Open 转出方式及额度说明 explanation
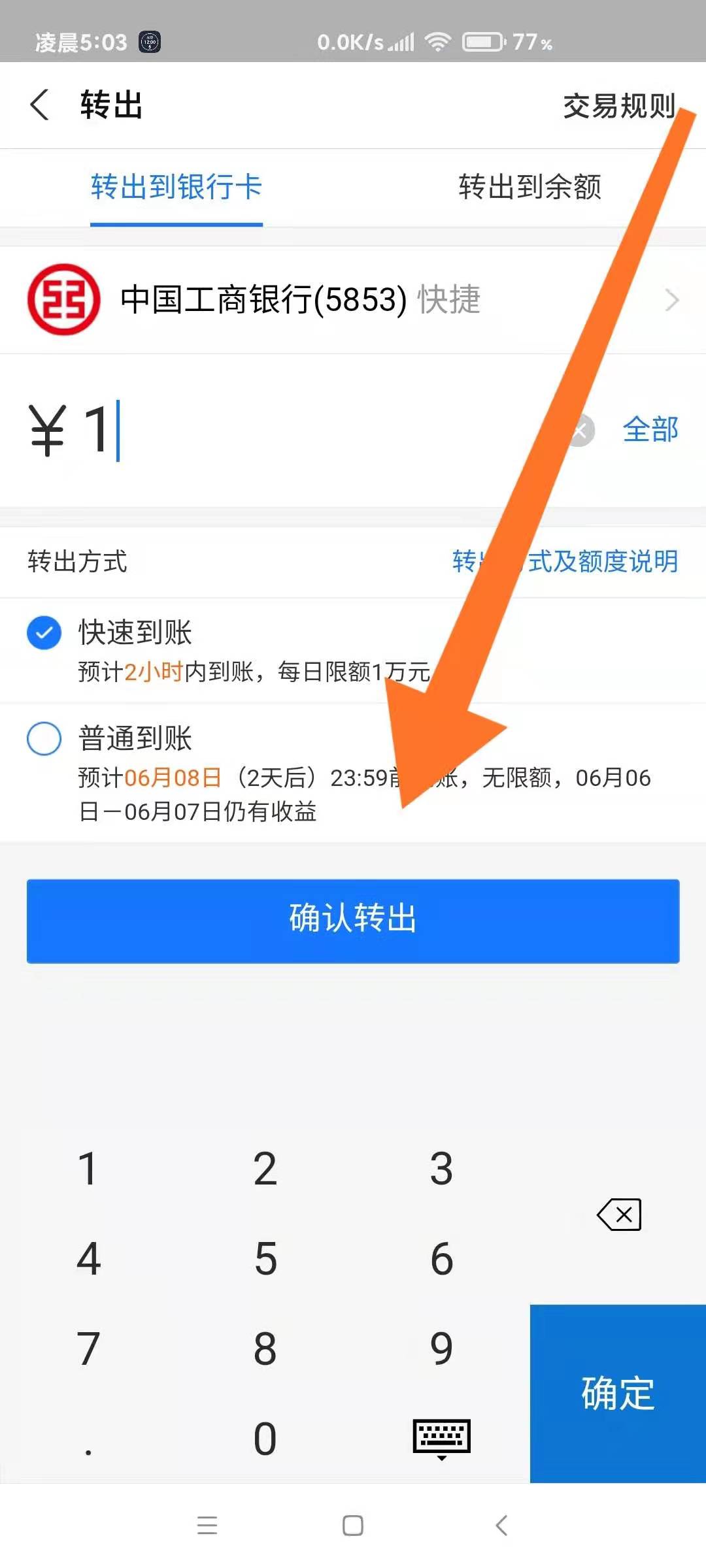Viewport: 706px width, 1568px height. (565, 561)
